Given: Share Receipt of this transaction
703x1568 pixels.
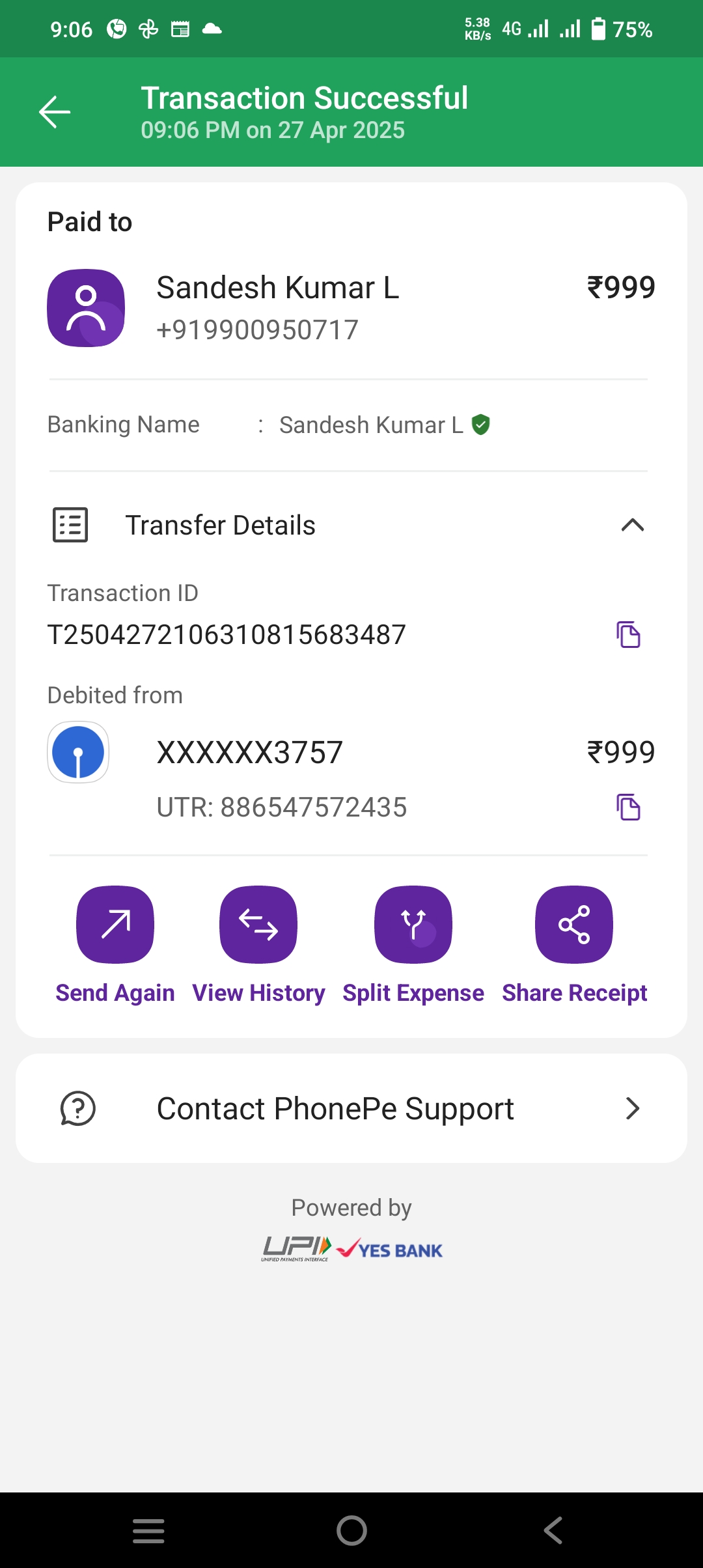Looking at the screenshot, I should pyautogui.click(x=574, y=925).
